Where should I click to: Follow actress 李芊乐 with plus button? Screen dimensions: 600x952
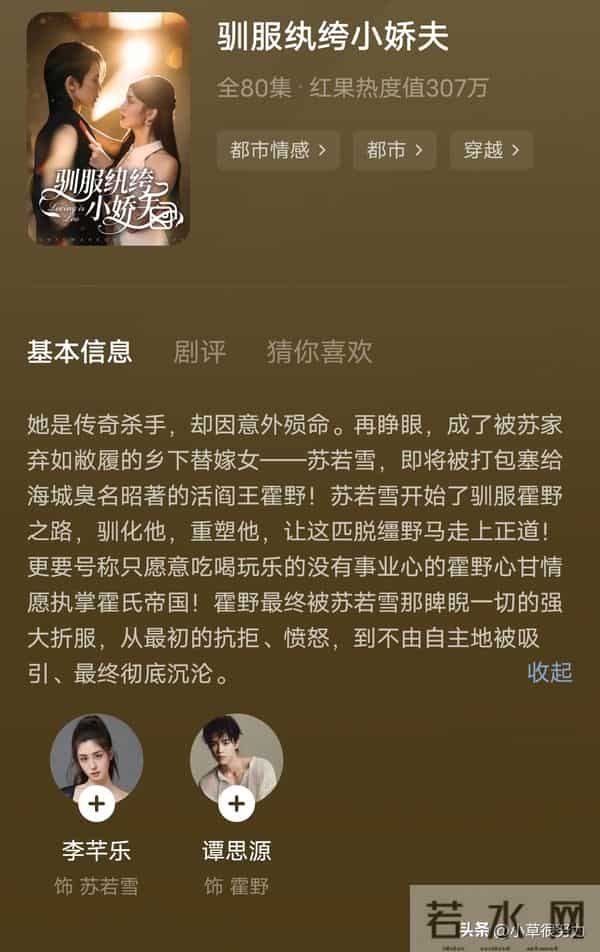click(97, 803)
